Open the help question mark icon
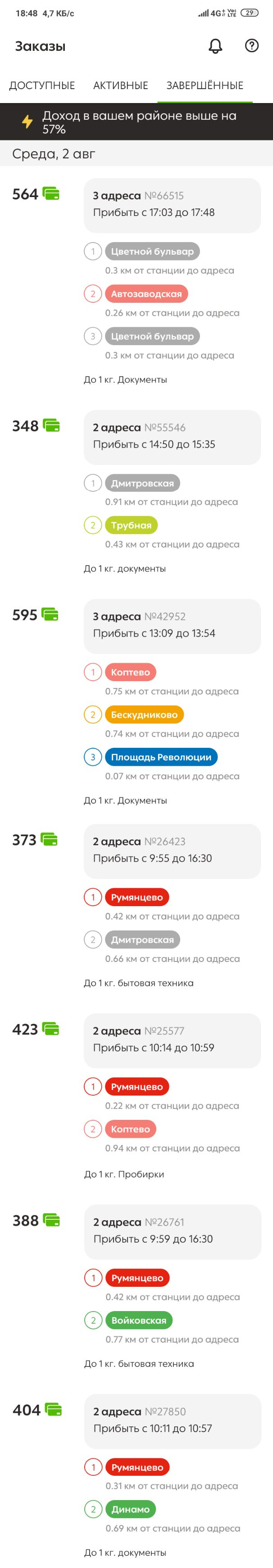The height and width of the screenshot is (1568, 273). pyautogui.click(x=251, y=45)
